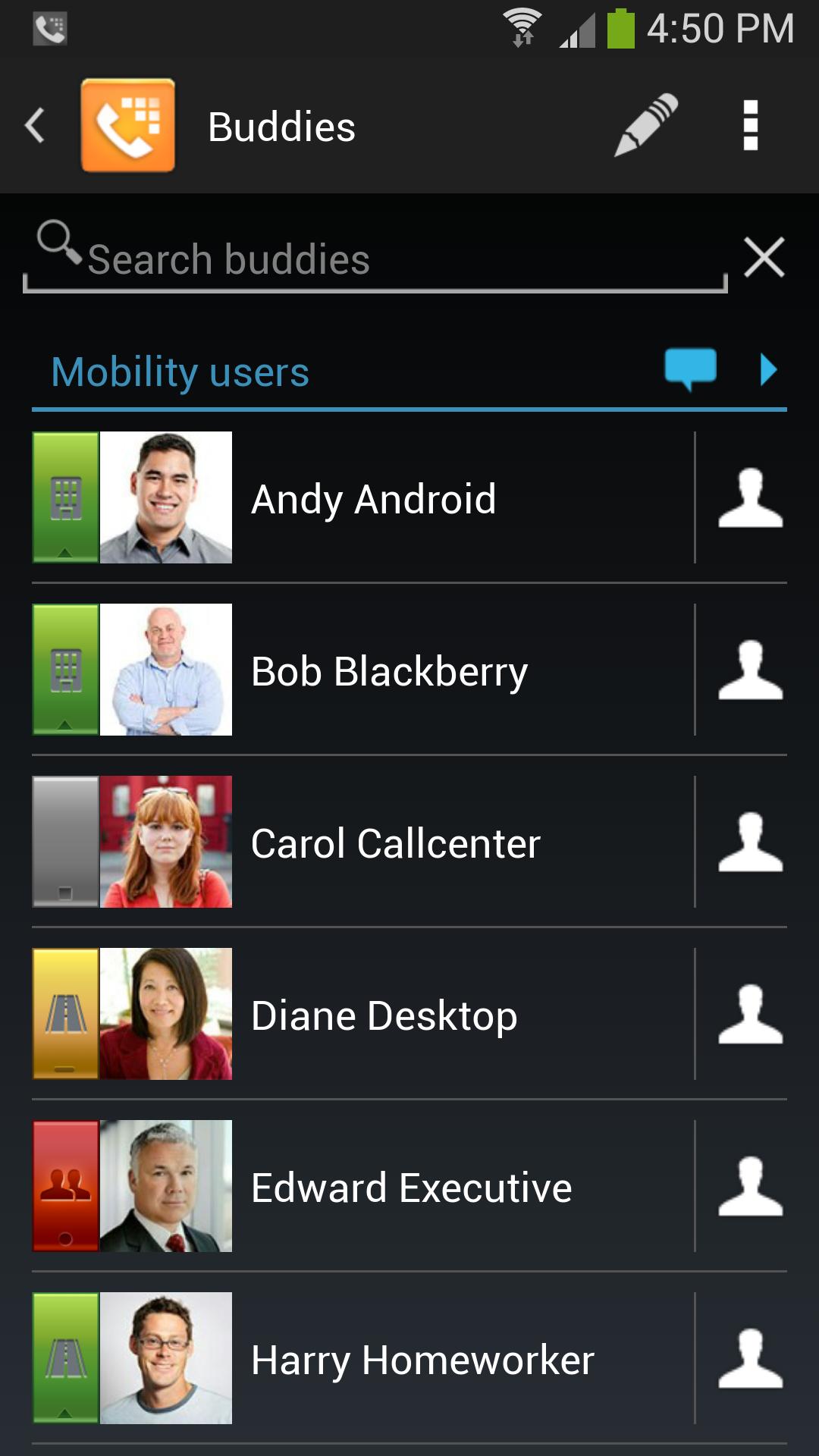Image resolution: width=819 pixels, height=1456 pixels.
Task: Open the add-contact icon beside Andy Android
Action: [750, 497]
